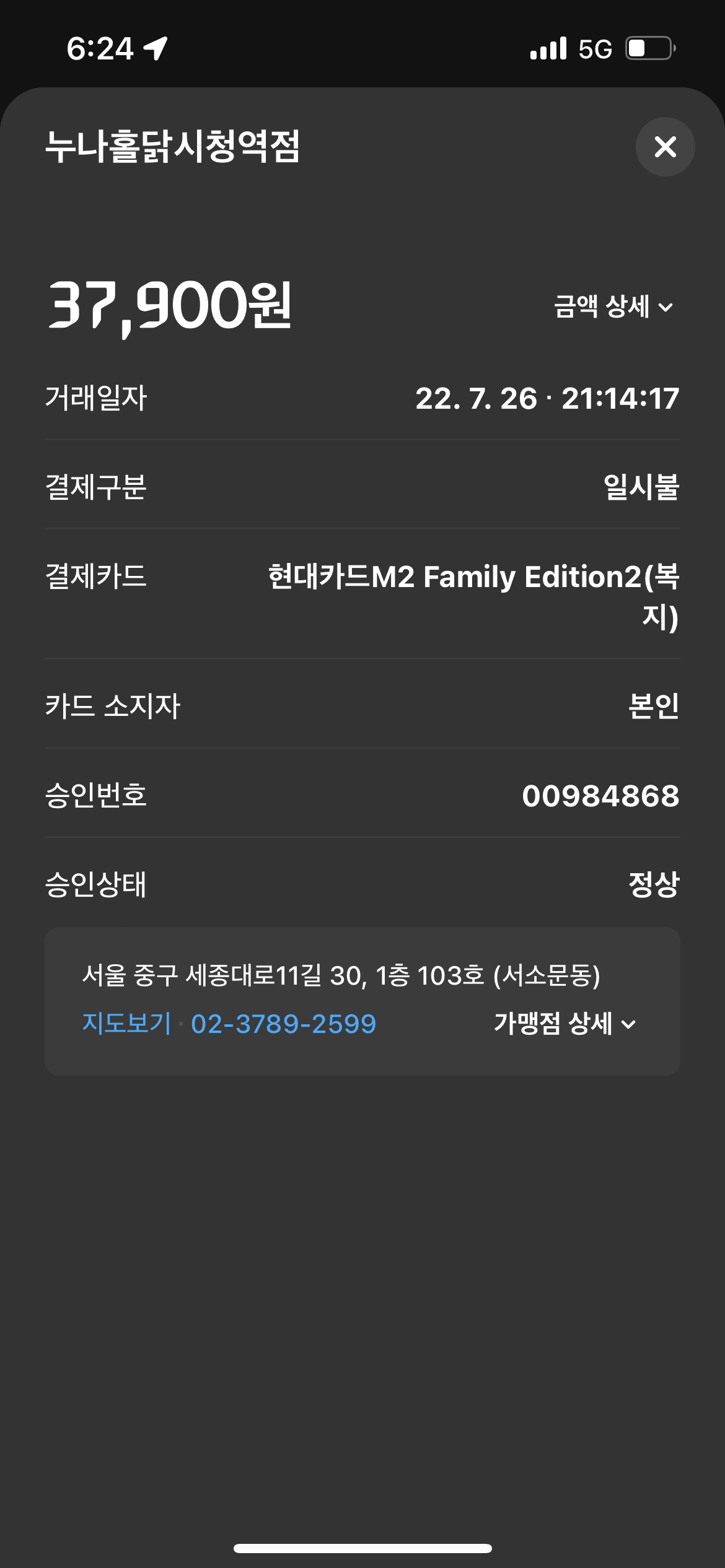
Task: Close the 누나홀닭시청역점 transaction sheet
Action: [665, 147]
